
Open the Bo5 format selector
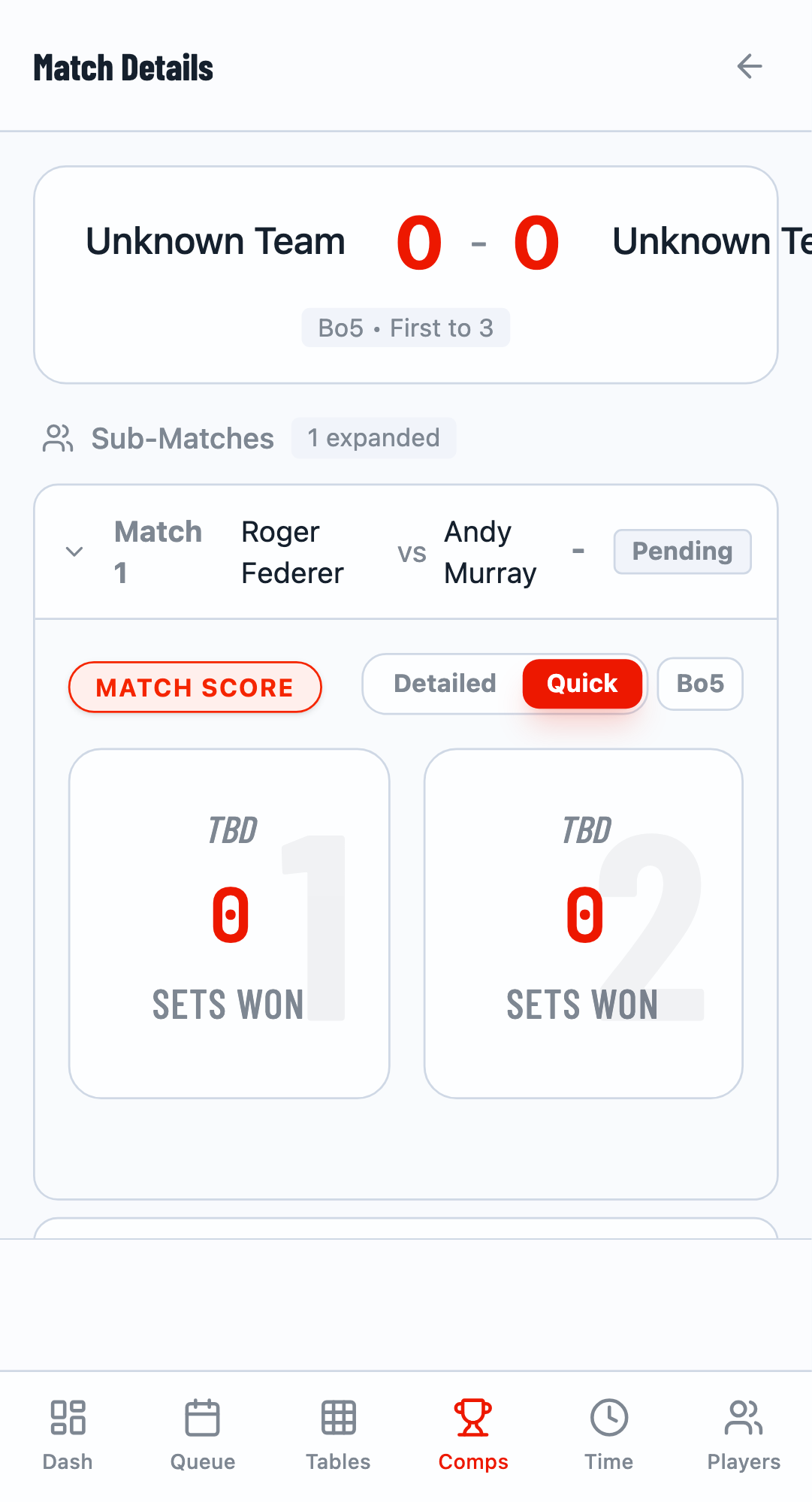coord(699,683)
